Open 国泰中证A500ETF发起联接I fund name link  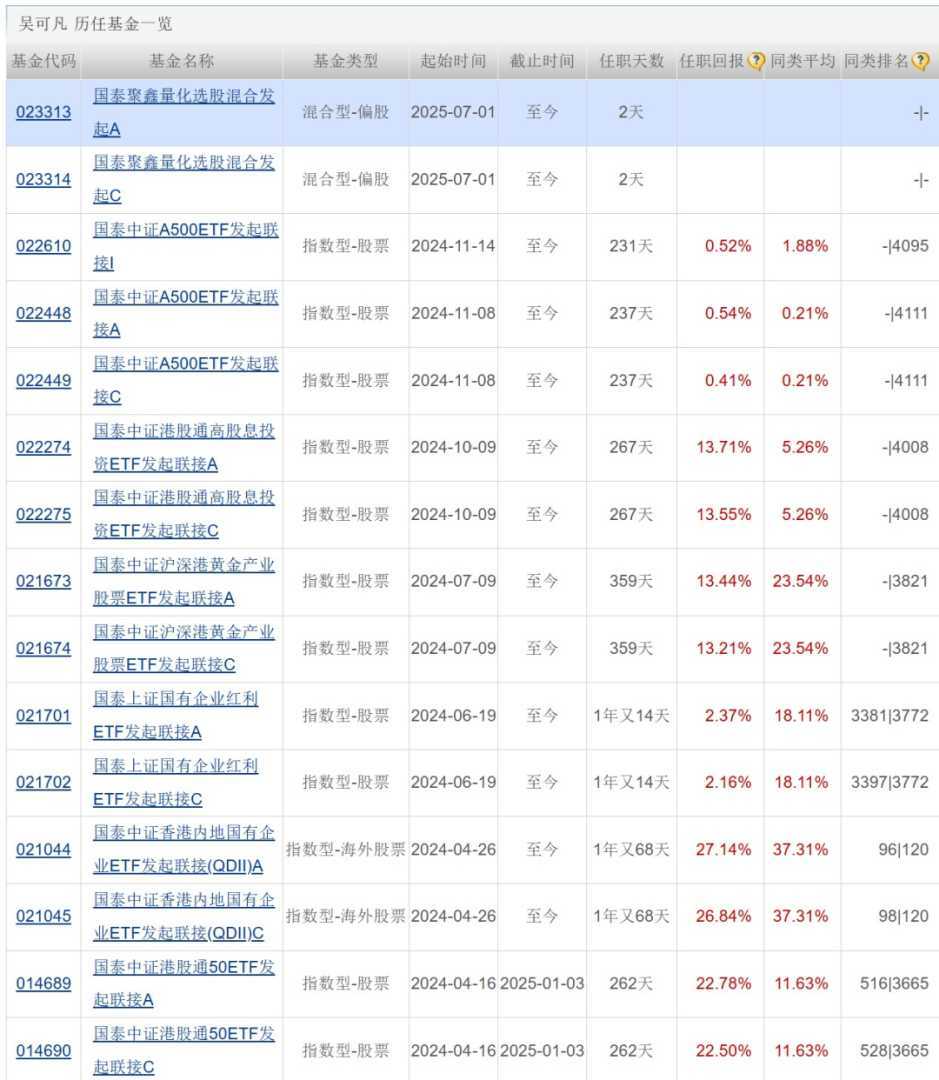tap(186, 229)
